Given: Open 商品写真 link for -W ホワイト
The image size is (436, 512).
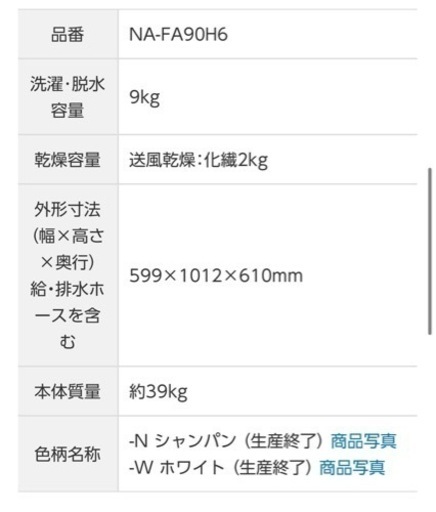Looking at the screenshot, I should (352, 467).
